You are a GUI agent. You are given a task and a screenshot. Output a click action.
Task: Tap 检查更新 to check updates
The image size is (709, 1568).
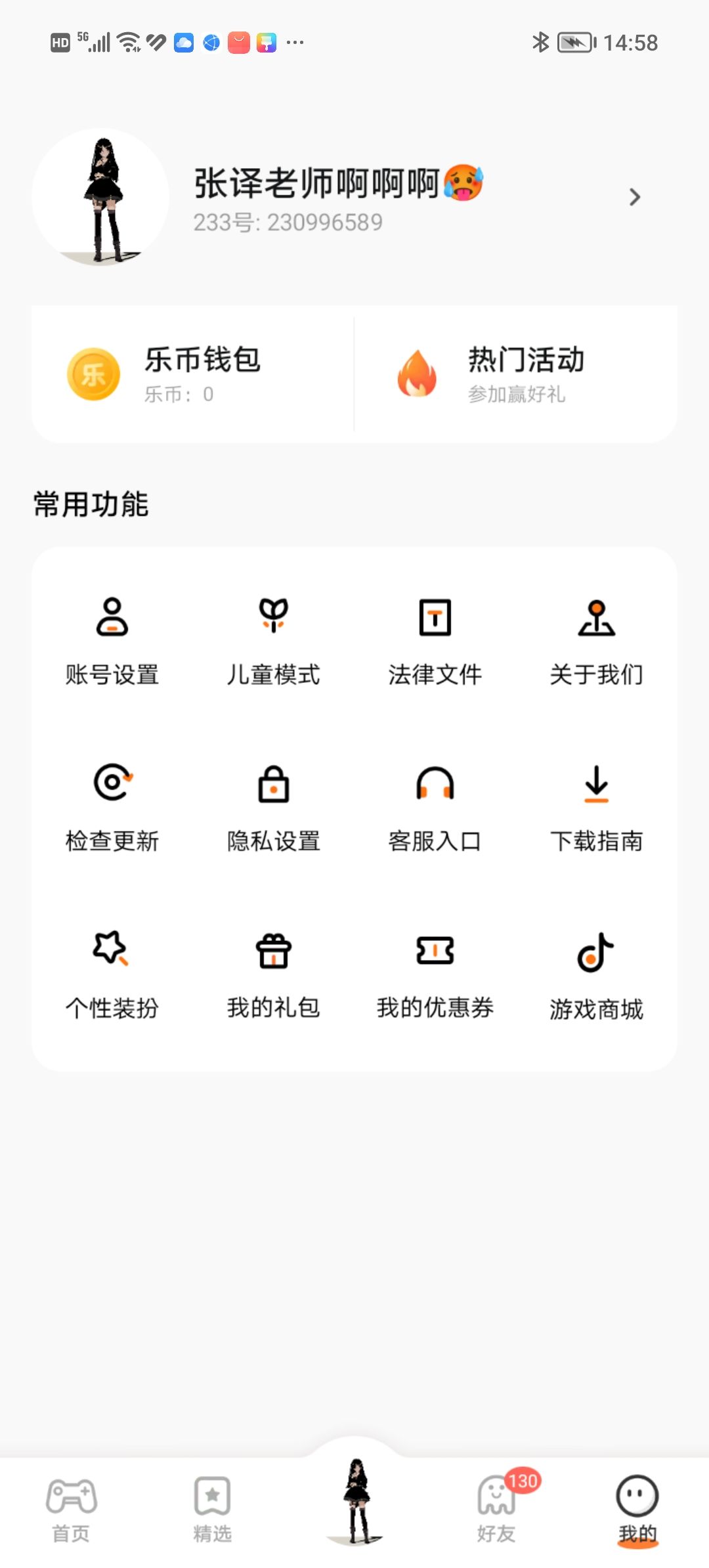pyautogui.click(x=112, y=808)
